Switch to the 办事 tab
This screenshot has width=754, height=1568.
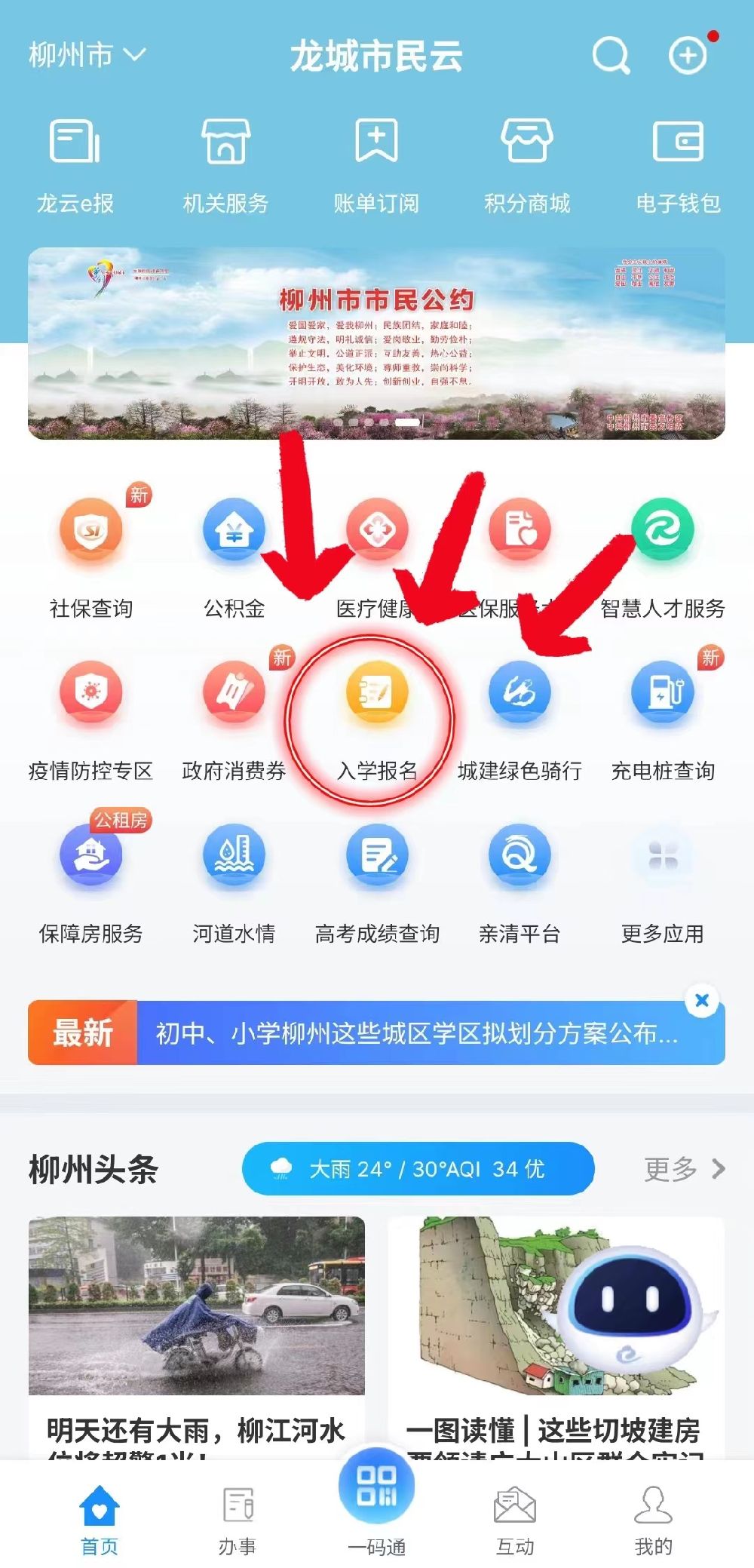(x=238, y=1520)
